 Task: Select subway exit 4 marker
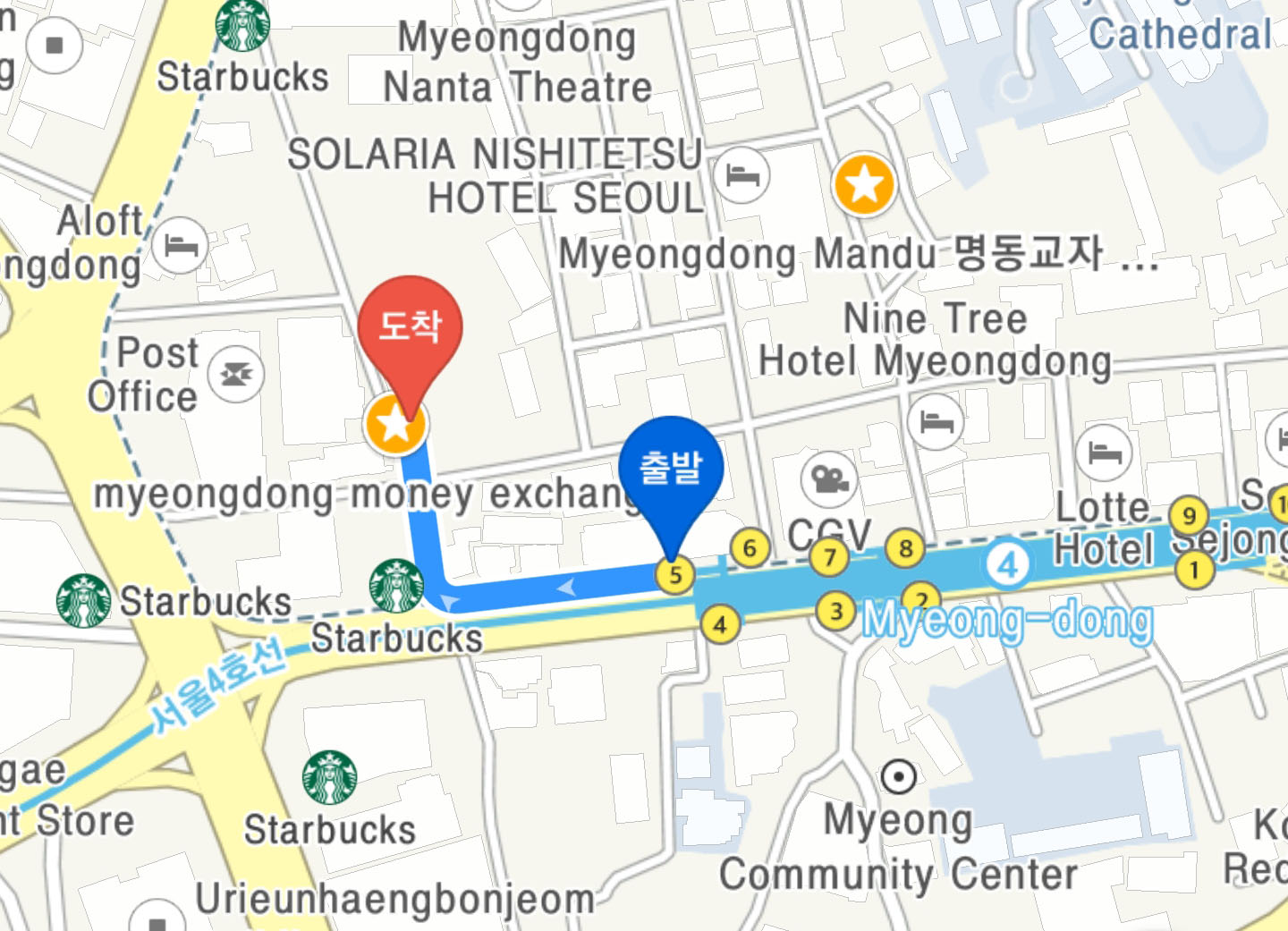[x=720, y=624]
